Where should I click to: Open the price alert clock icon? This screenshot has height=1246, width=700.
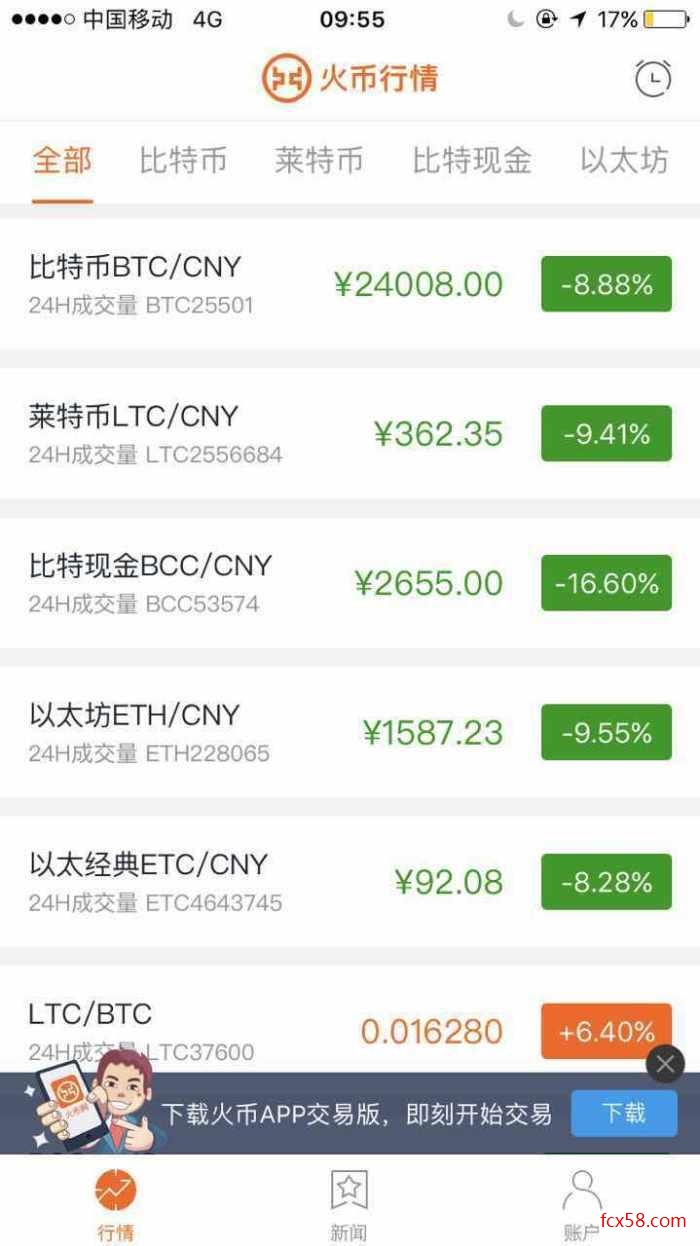click(653, 78)
